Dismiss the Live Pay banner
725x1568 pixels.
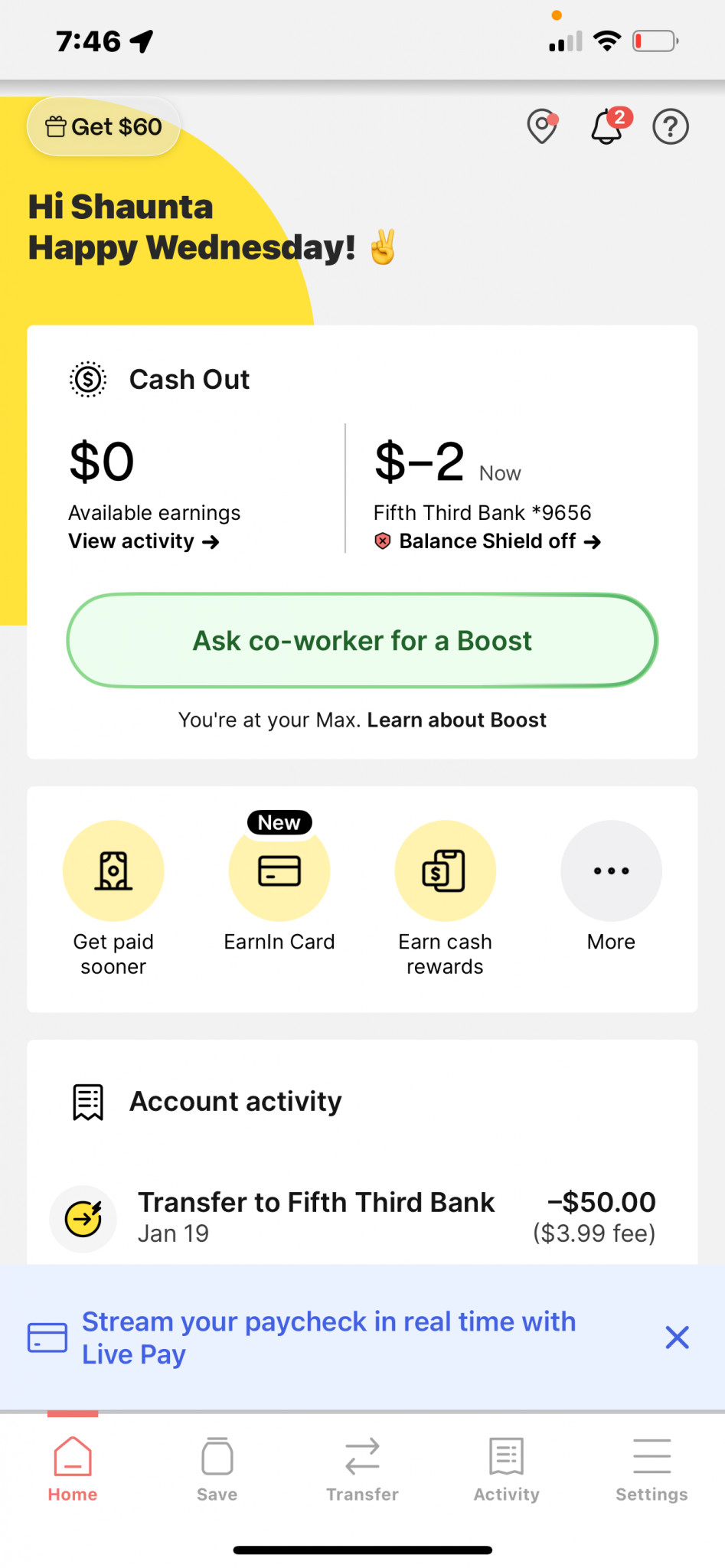pos(678,1338)
